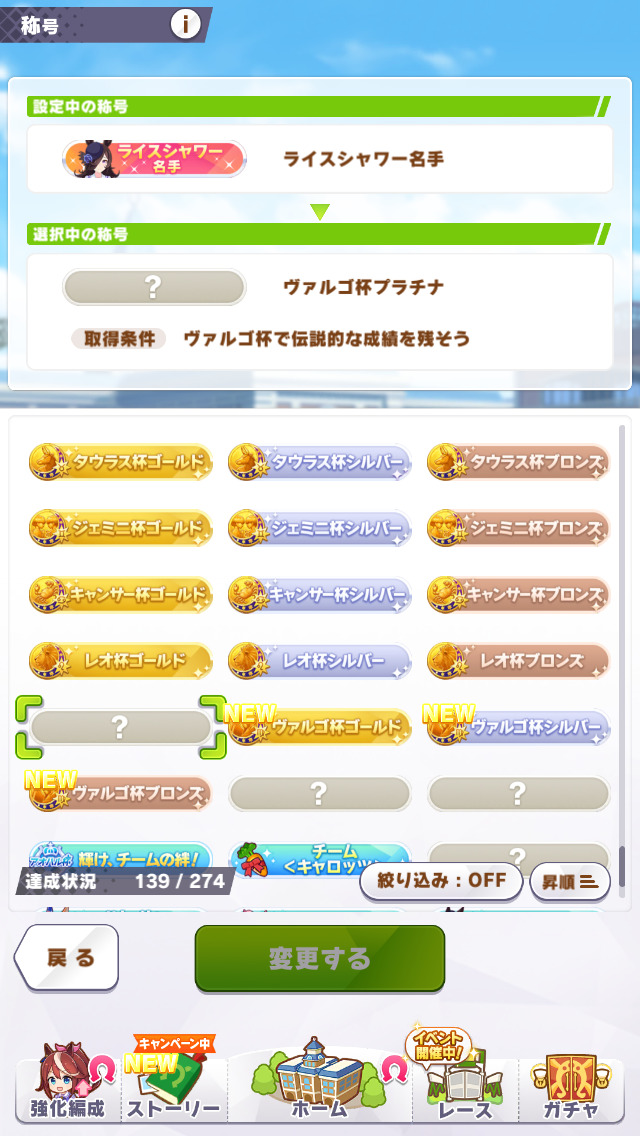Screen dimensions: 640x1136
Task: Open the info icon next to 称号
Action: click(x=185, y=24)
